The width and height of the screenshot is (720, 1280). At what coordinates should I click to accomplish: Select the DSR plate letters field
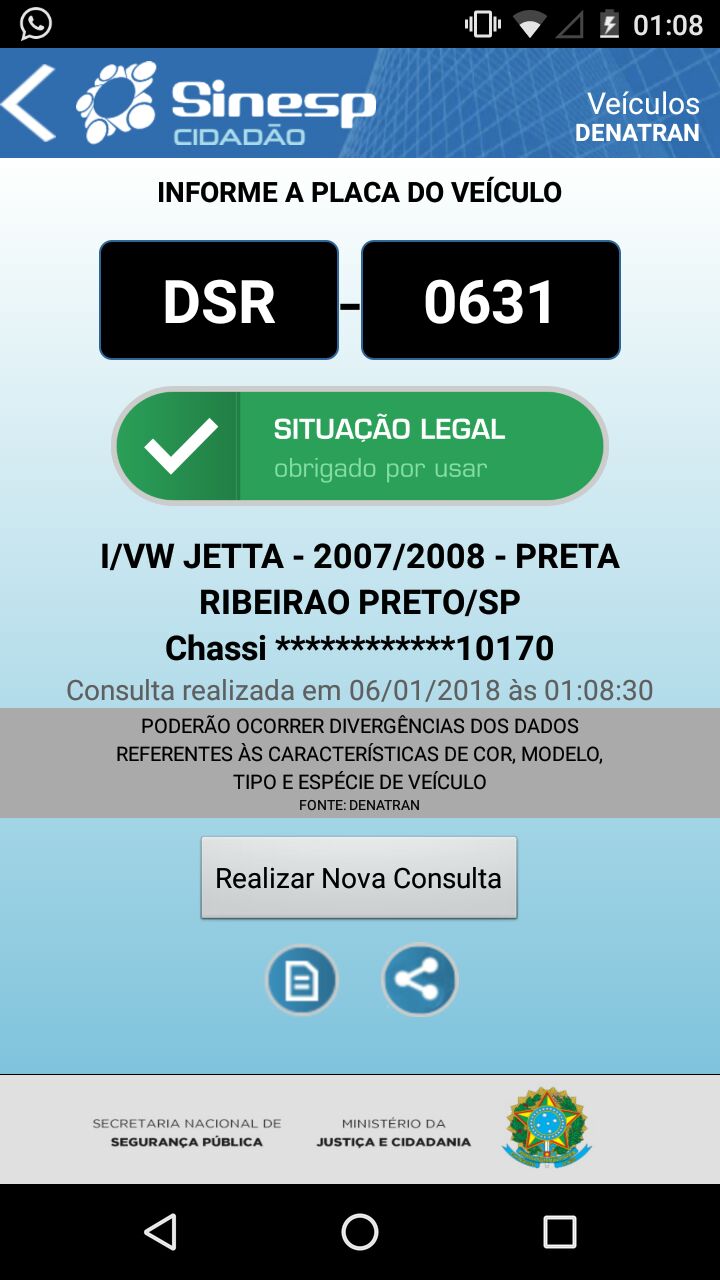[x=219, y=298]
